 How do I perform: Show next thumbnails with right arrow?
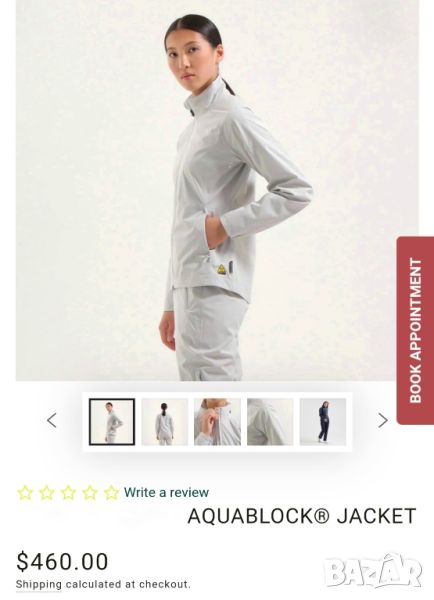(x=383, y=421)
